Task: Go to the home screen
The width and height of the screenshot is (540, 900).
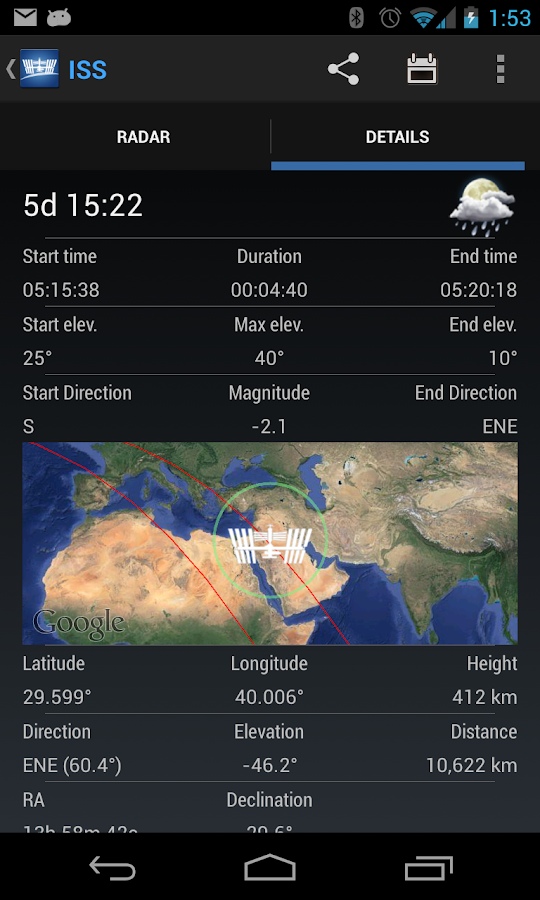Action: [x=270, y=867]
